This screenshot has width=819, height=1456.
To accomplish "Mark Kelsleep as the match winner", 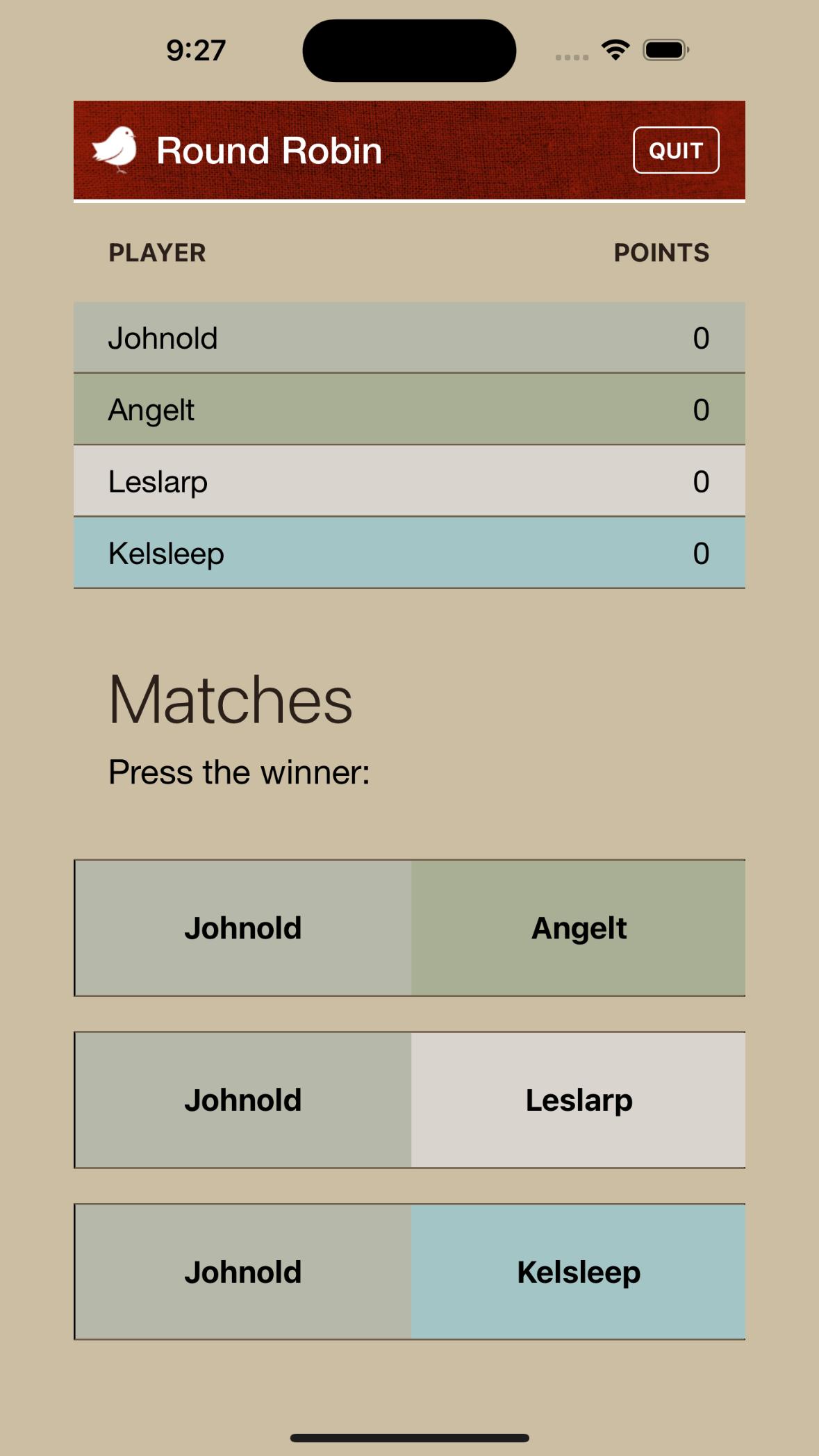I will tap(578, 1272).
